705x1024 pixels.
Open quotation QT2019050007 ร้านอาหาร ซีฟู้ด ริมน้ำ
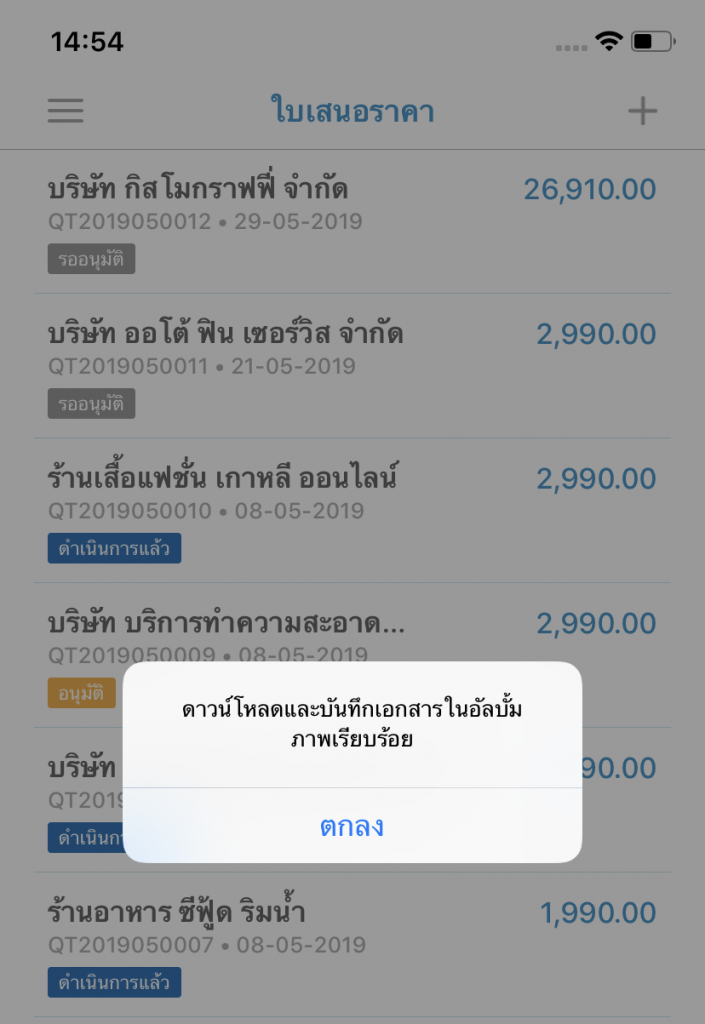pyautogui.click(x=350, y=944)
